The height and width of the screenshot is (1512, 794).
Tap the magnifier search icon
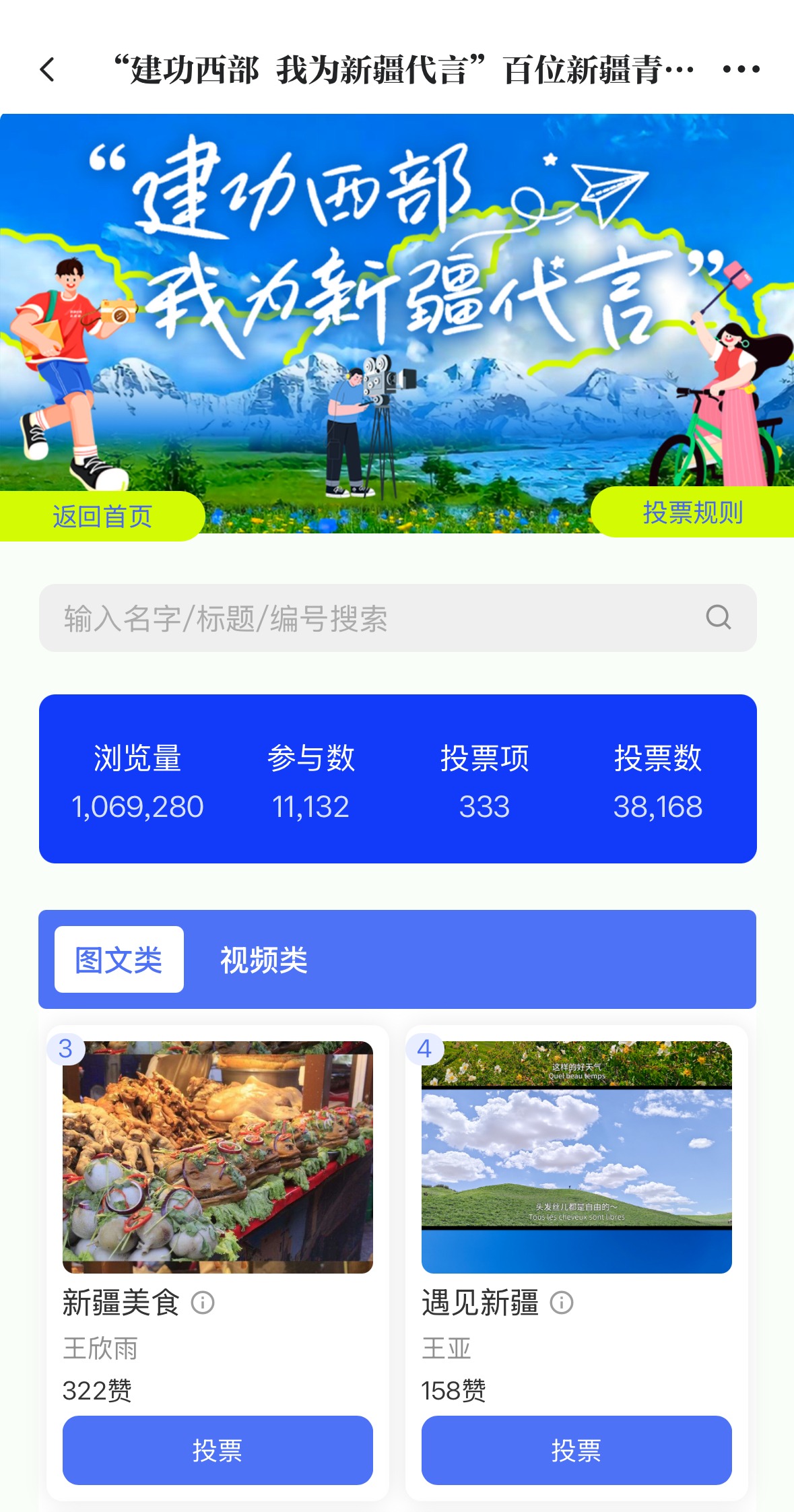[x=719, y=617]
